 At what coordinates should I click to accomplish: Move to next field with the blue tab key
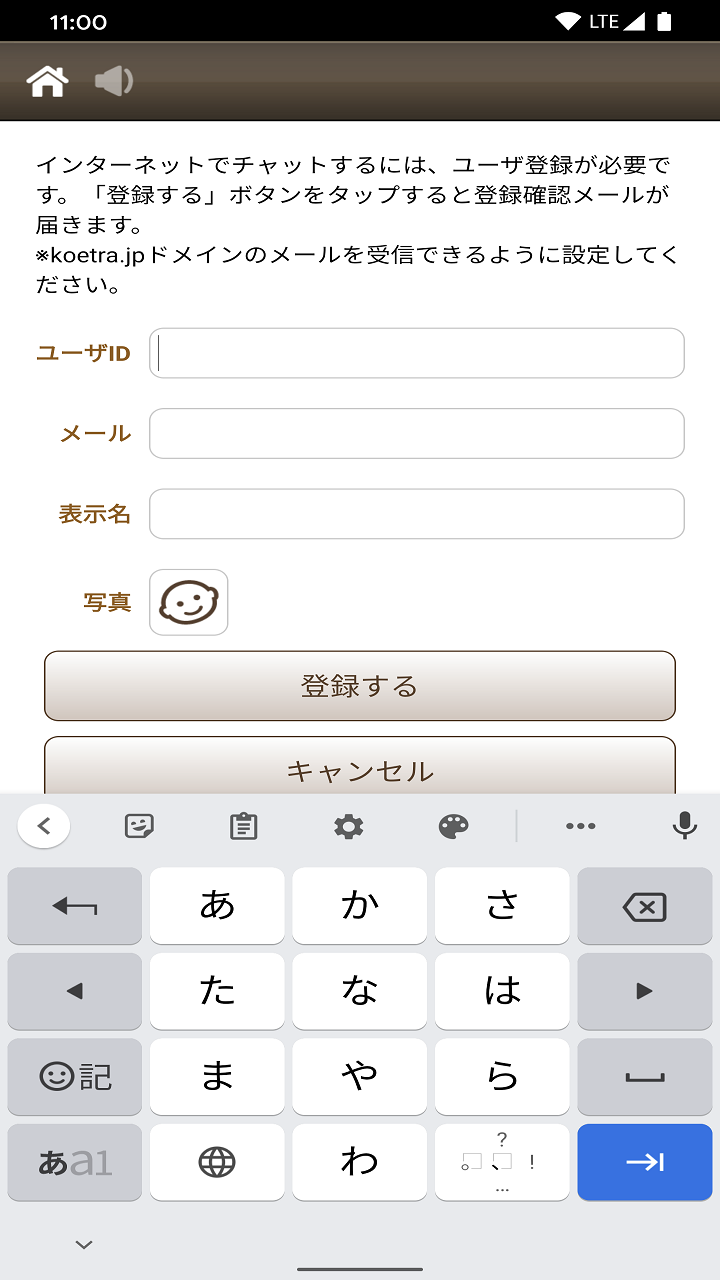645,1162
